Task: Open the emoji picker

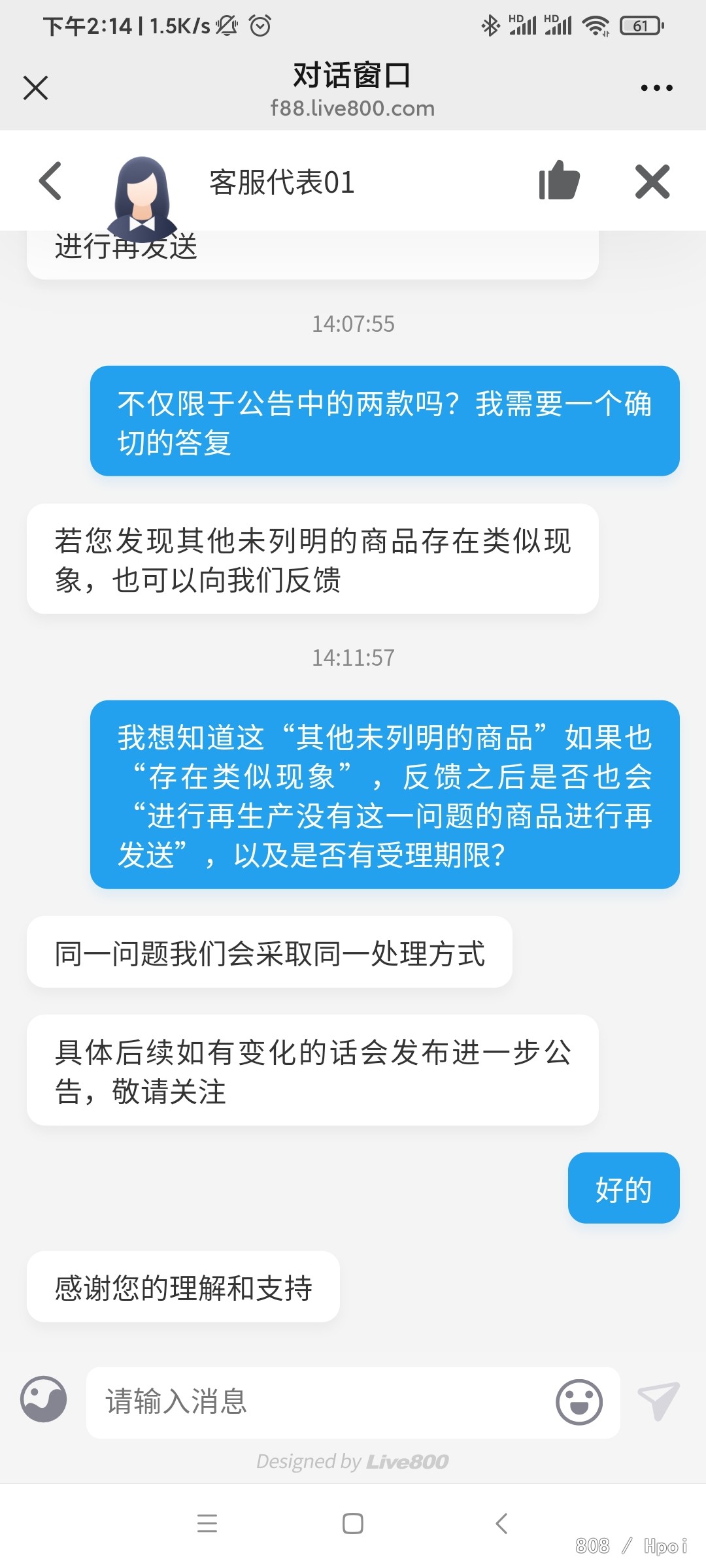Action: click(x=579, y=1402)
